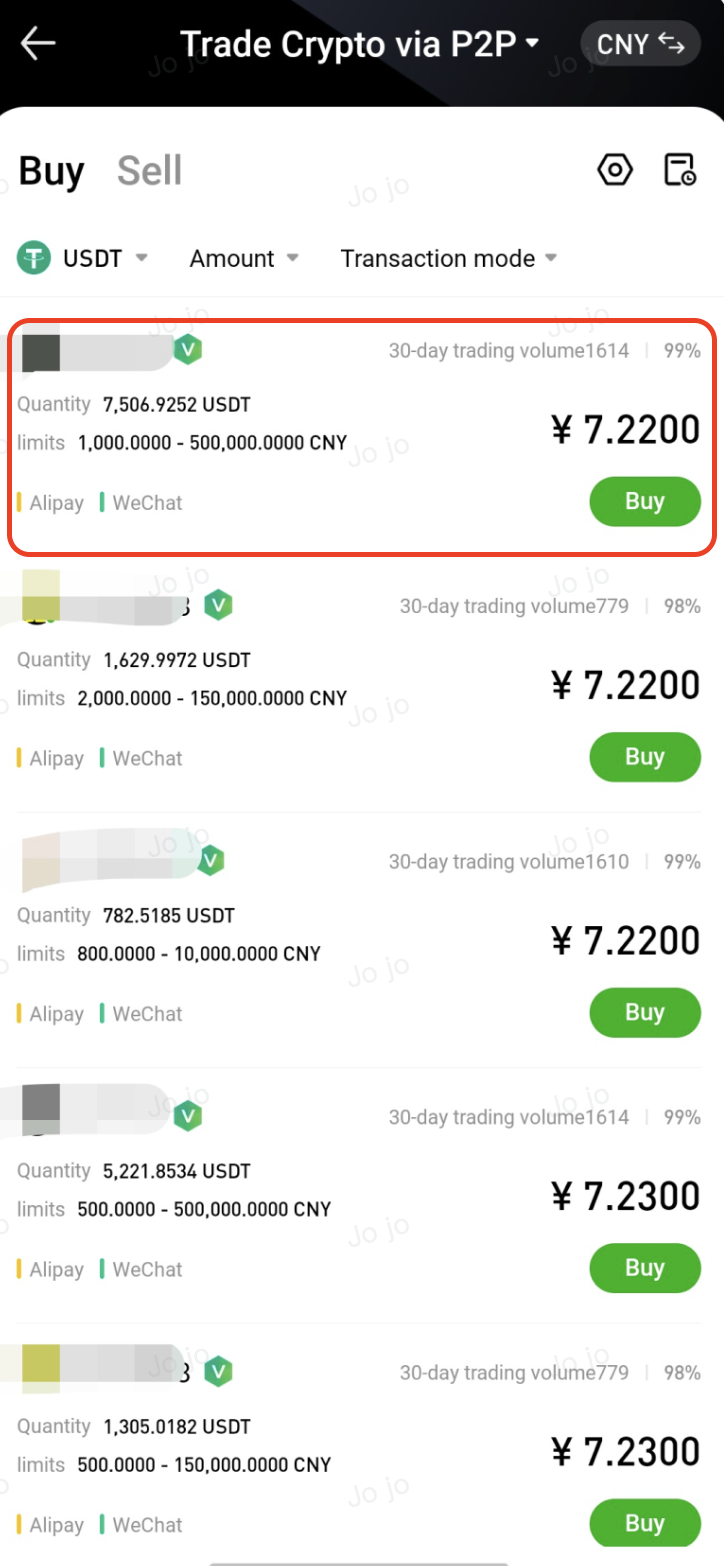Open the order history icon
The width and height of the screenshot is (724, 1566).
point(680,170)
